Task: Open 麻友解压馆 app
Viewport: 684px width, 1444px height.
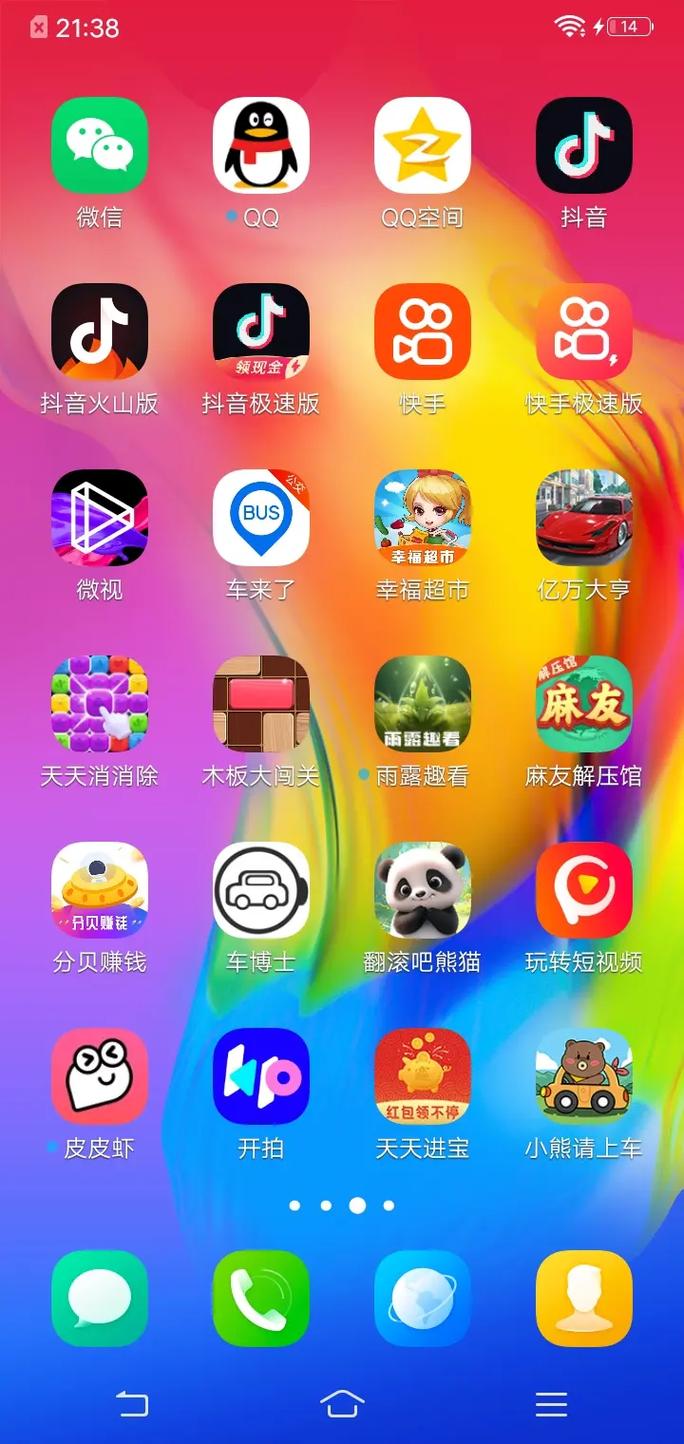Action: [584, 704]
